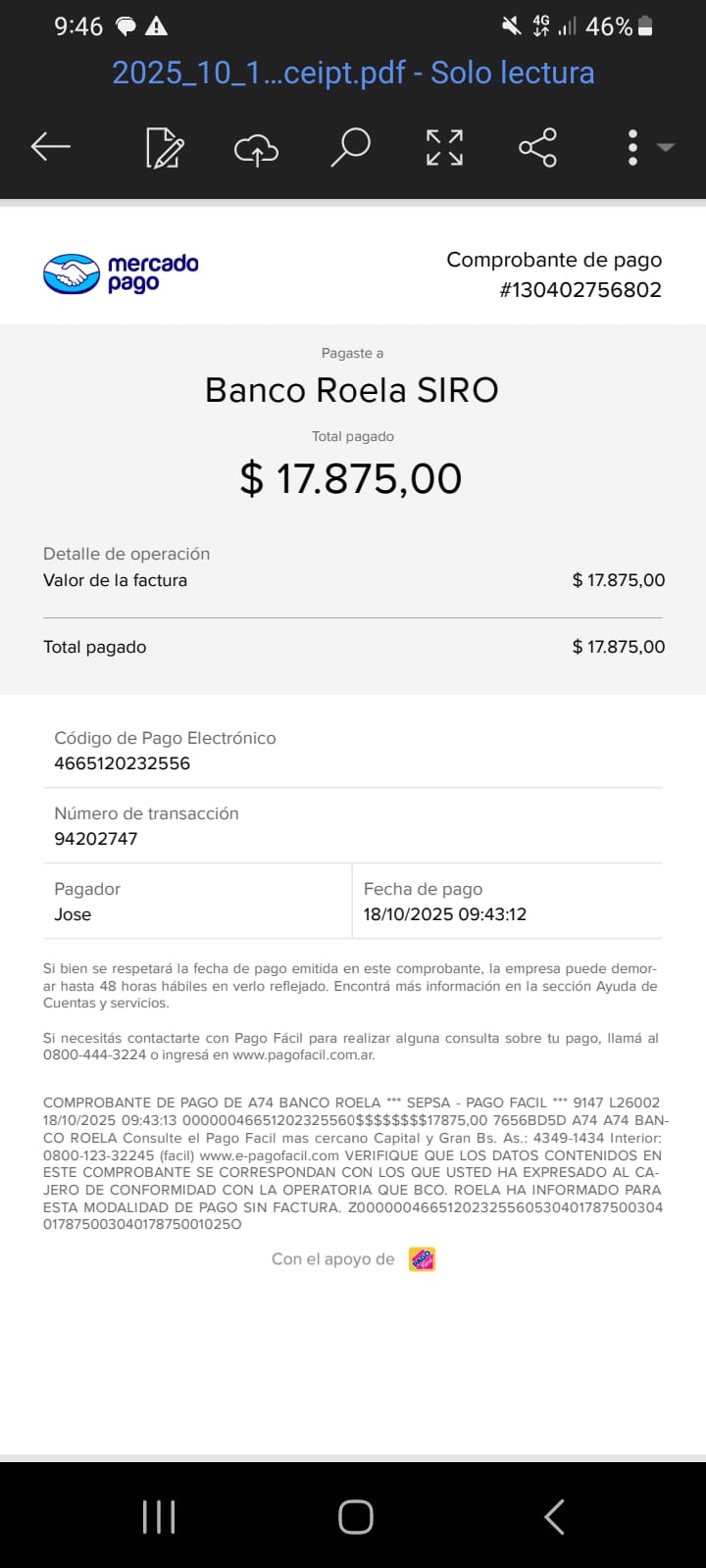Open search within the document
Image resolution: width=706 pixels, height=1568 pixels.
point(349,147)
